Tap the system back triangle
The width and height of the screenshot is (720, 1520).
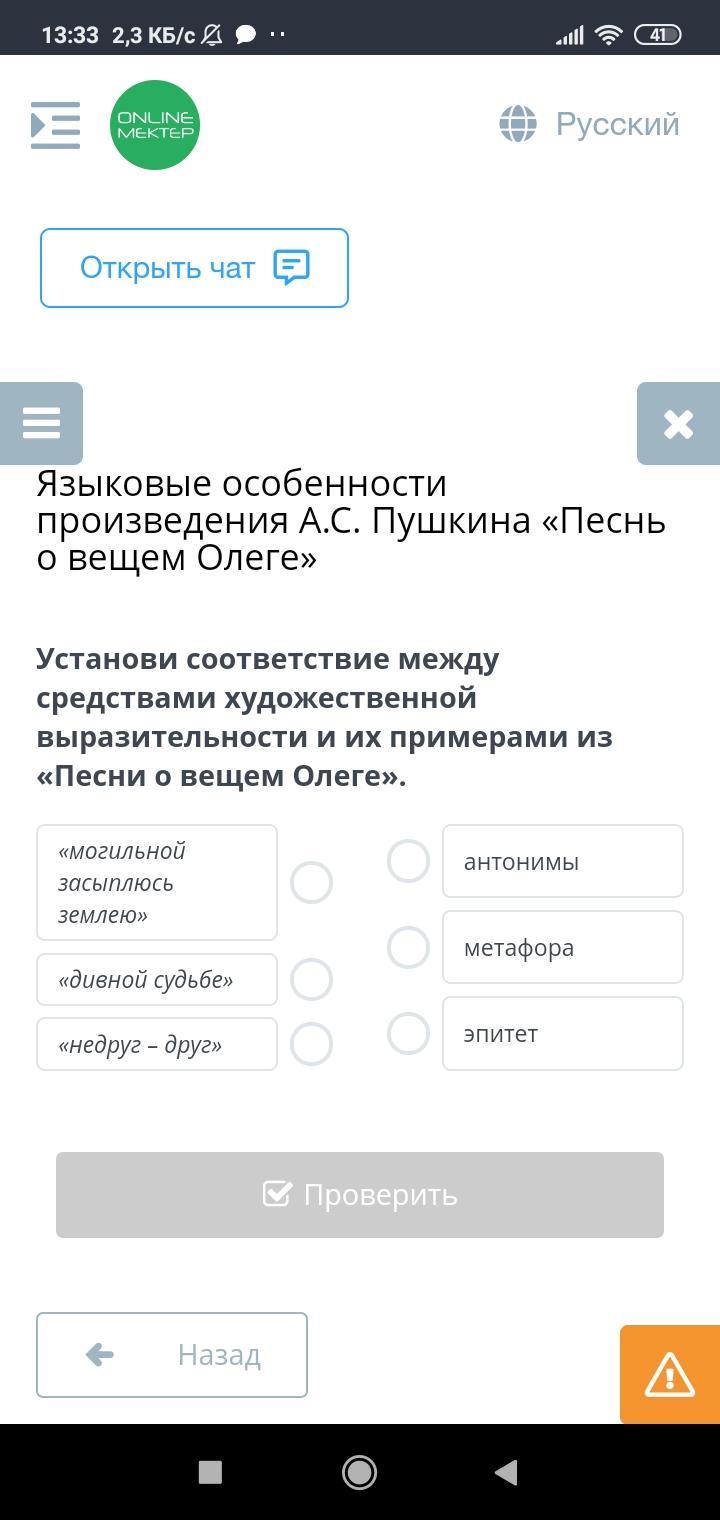(x=506, y=1472)
